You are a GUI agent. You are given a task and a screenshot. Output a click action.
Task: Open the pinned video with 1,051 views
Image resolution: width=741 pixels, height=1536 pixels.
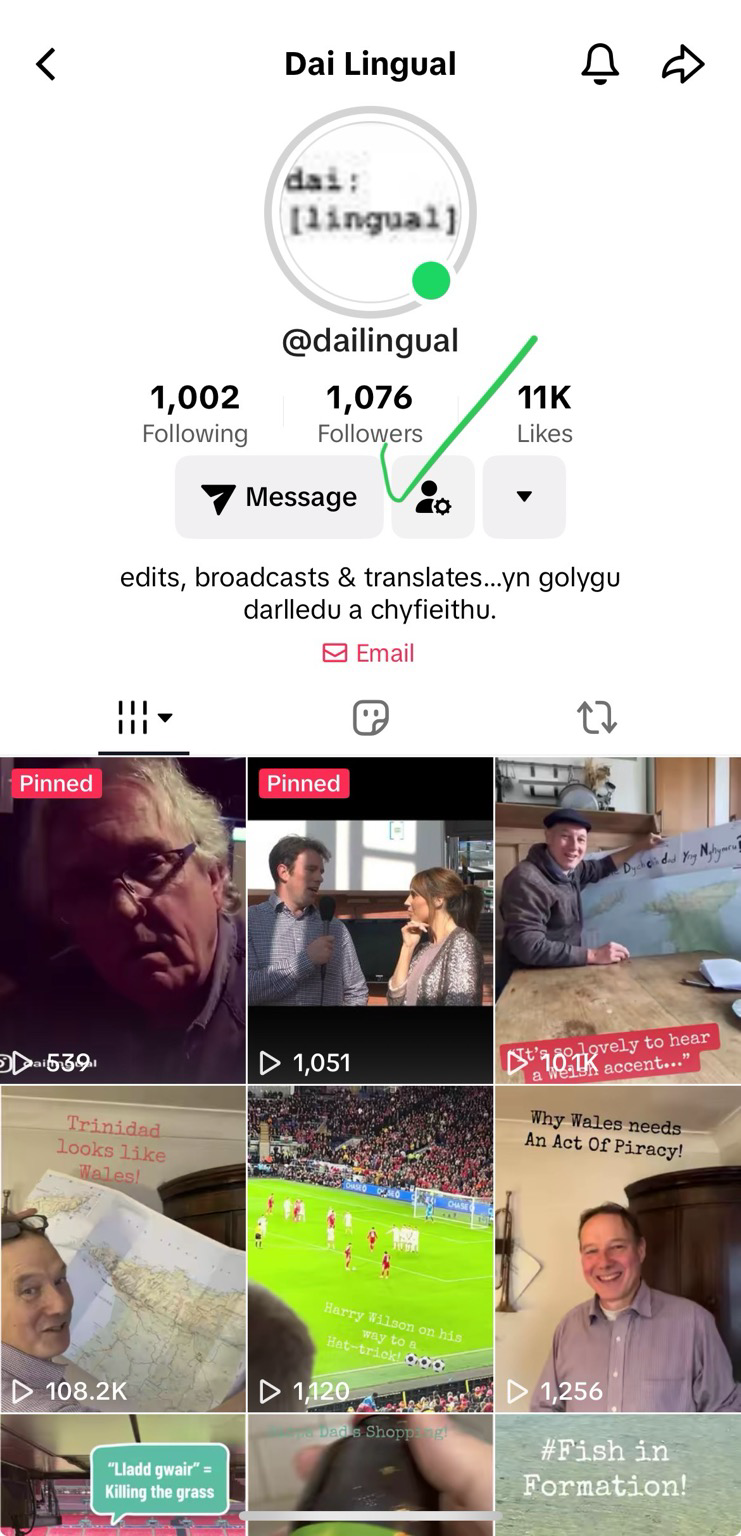coord(370,920)
